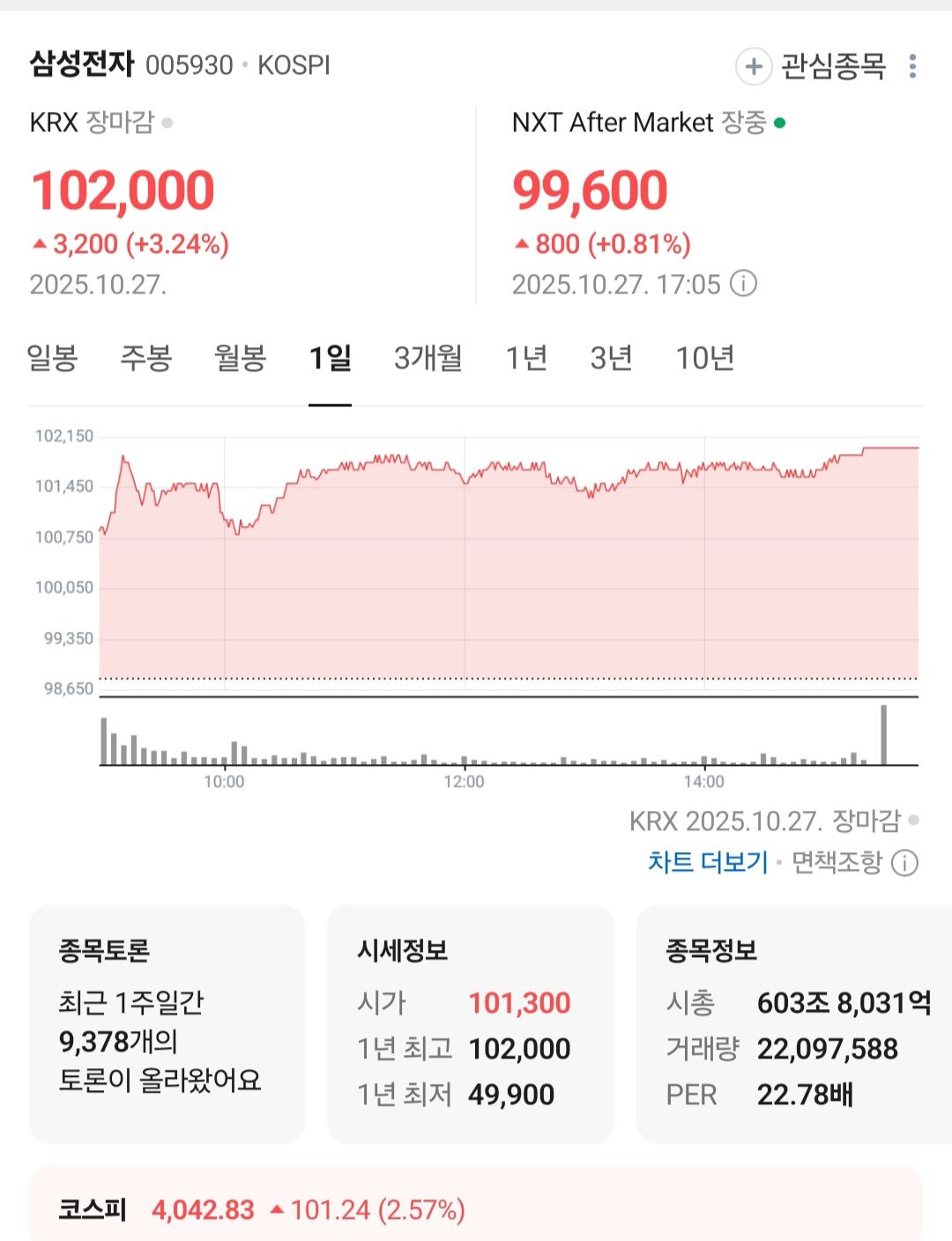
Task: Open the 차트 더보기 link
Action: [708, 862]
